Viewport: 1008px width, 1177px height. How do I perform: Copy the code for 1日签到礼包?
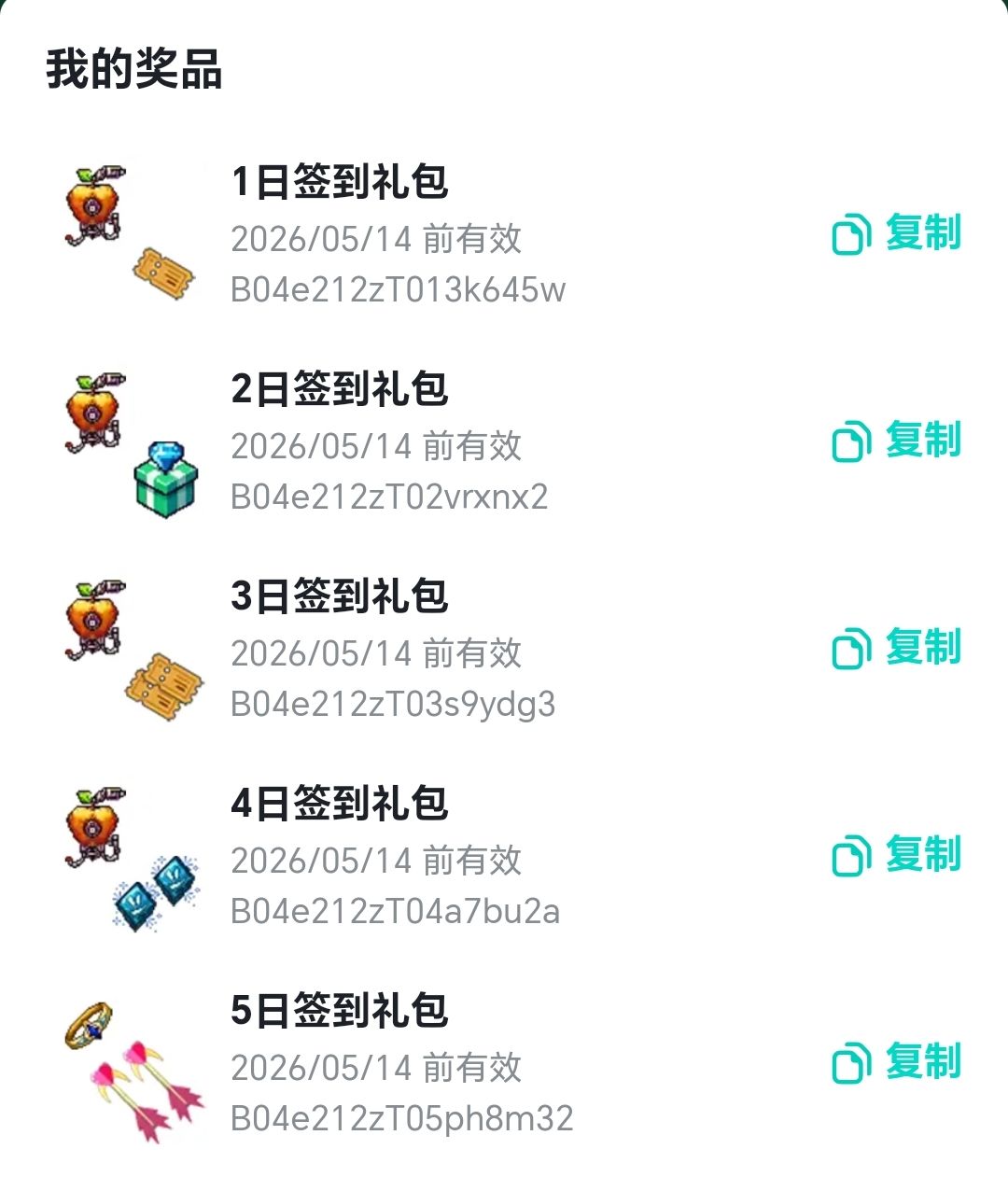(x=896, y=233)
